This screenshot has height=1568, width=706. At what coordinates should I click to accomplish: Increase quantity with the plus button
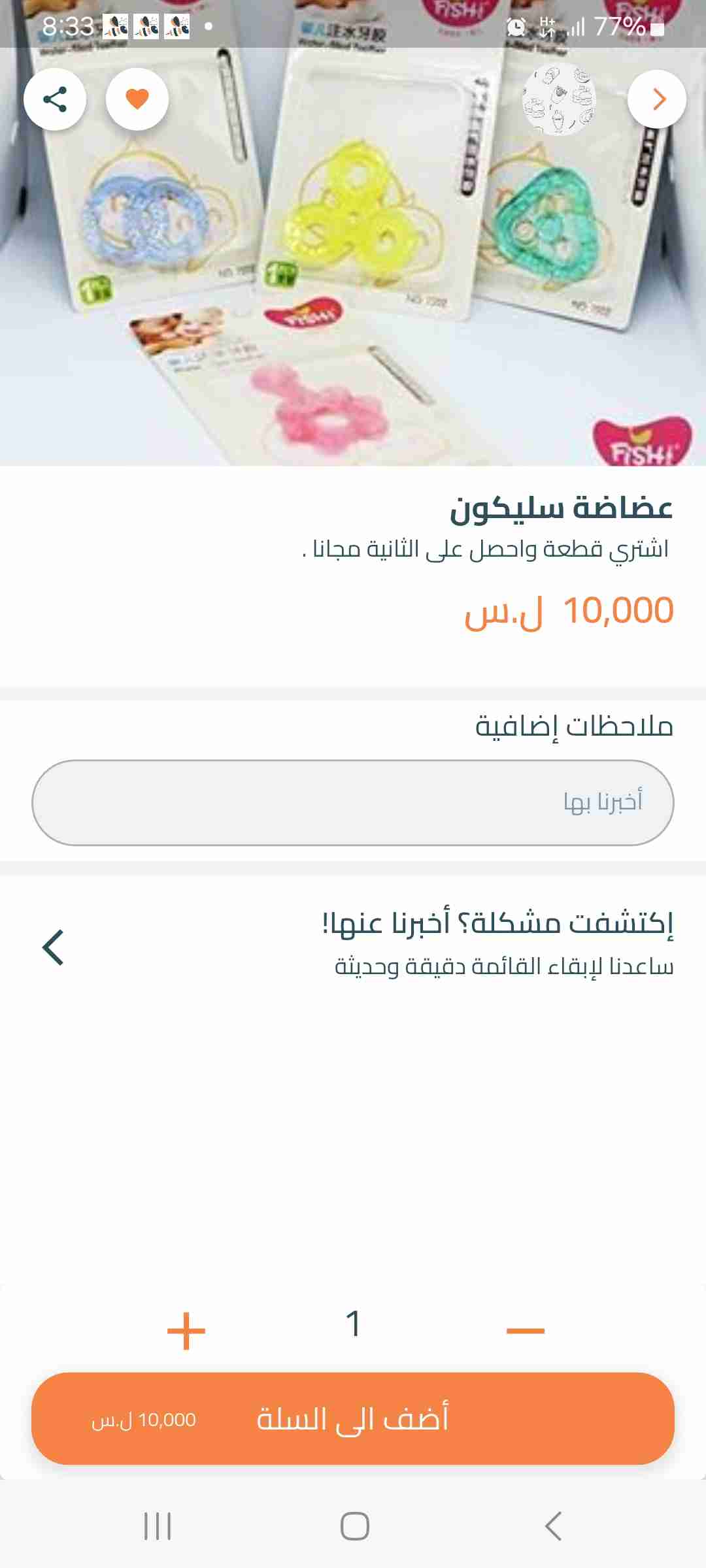coord(186,1331)
